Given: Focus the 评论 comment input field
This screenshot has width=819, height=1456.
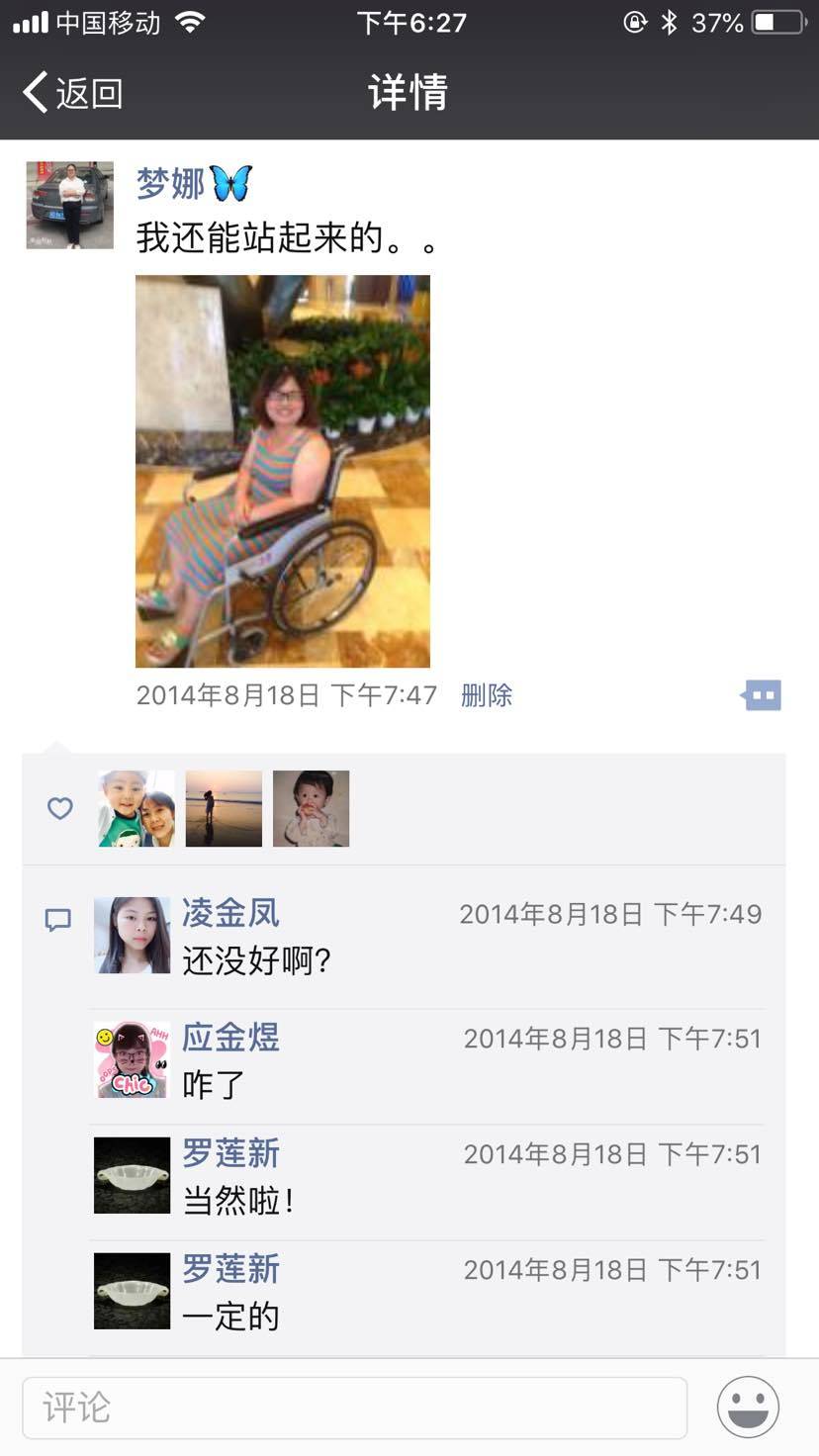Looking at the screenshot, I should tap(354, 1407).
